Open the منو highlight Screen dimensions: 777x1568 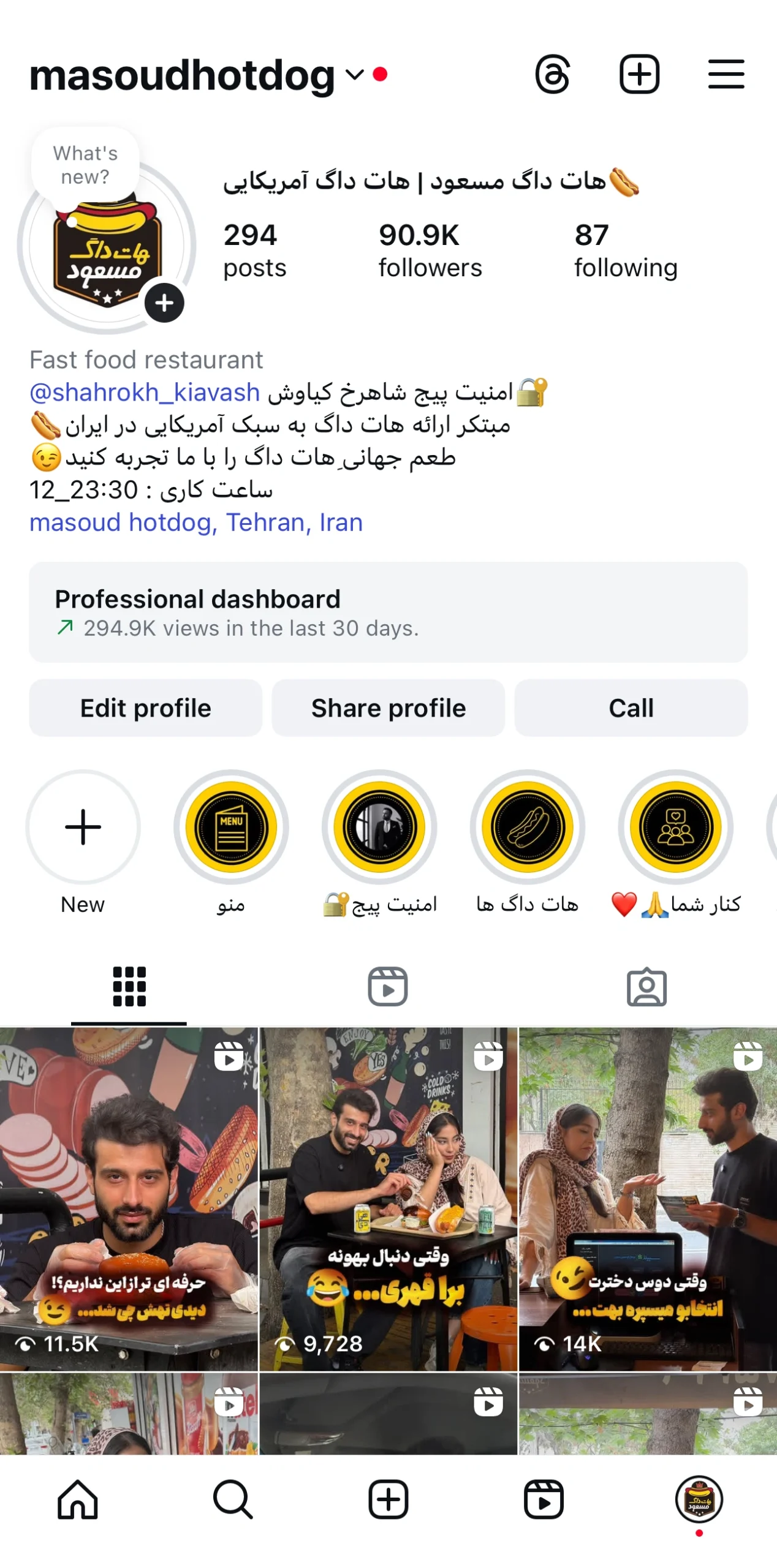click(x=231, y=827)
